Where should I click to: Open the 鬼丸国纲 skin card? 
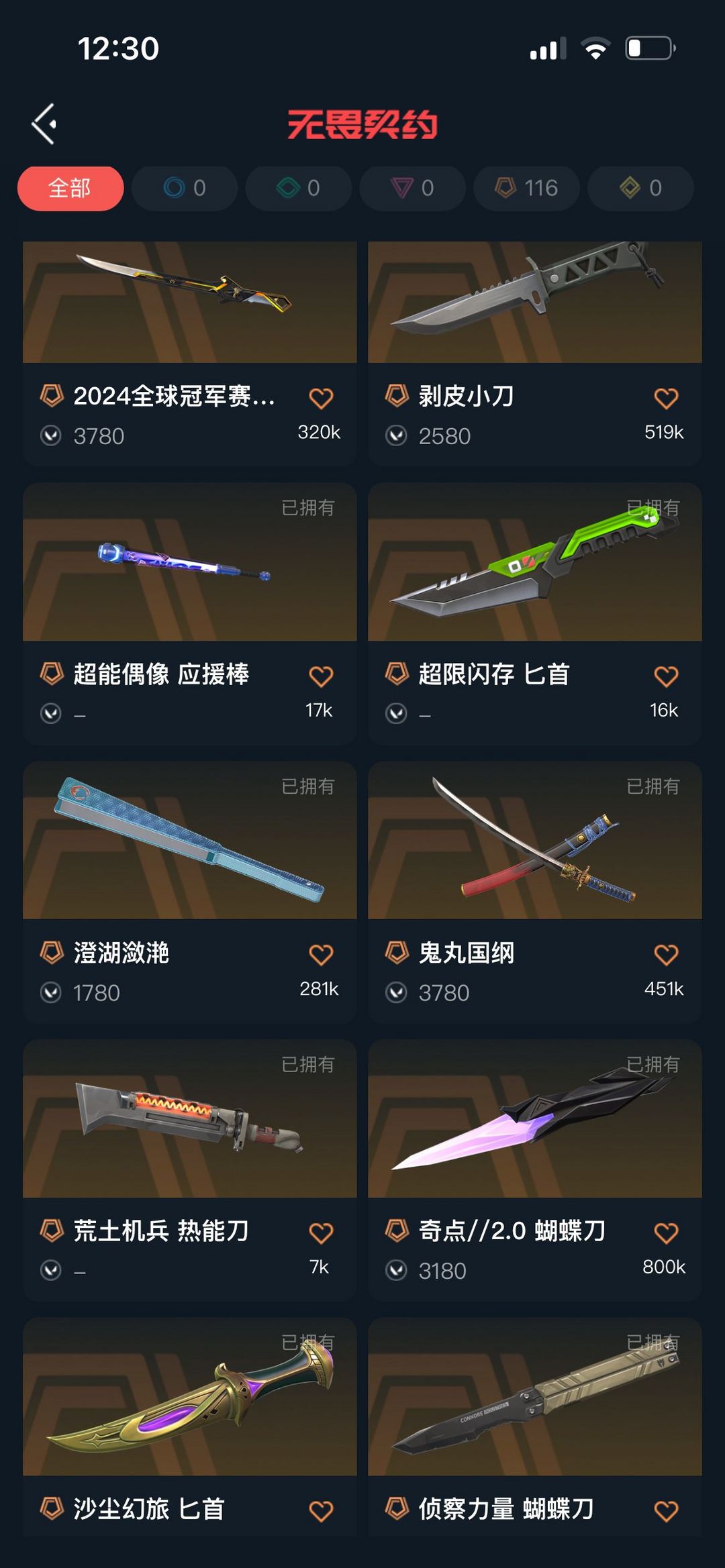535,892
